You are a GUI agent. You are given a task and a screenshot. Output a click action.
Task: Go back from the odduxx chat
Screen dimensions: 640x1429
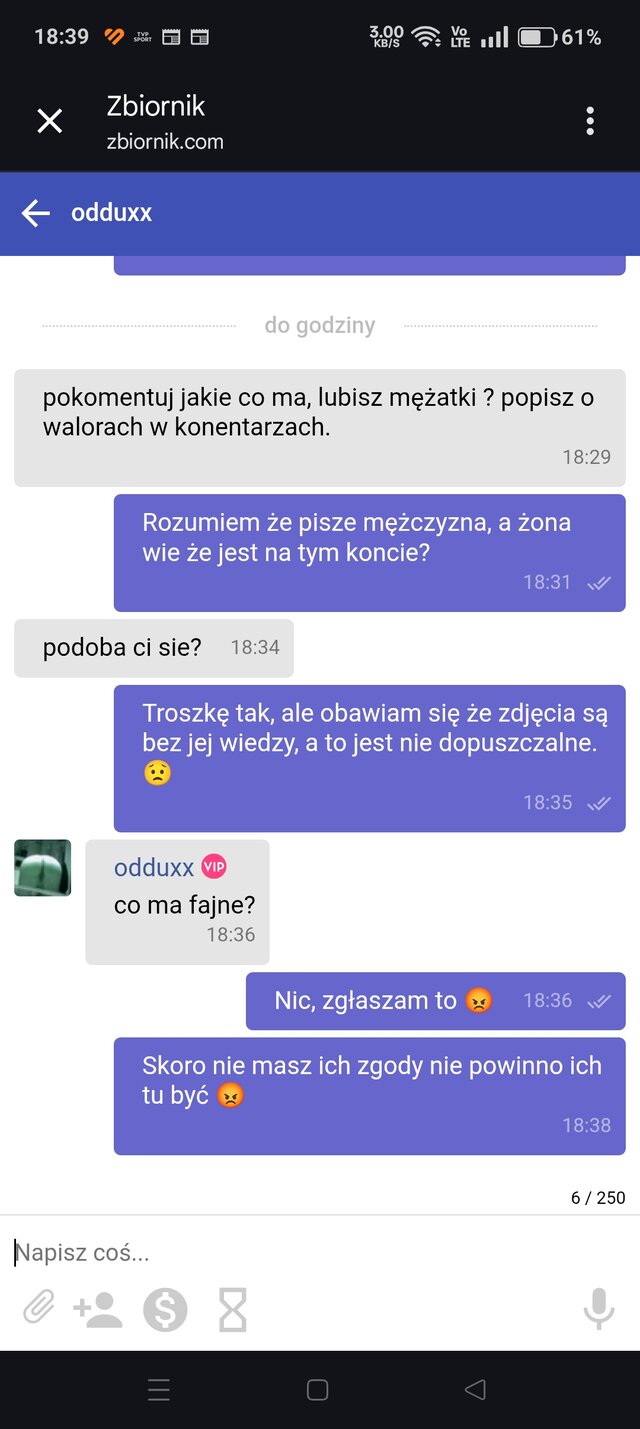tap(36, 212)
